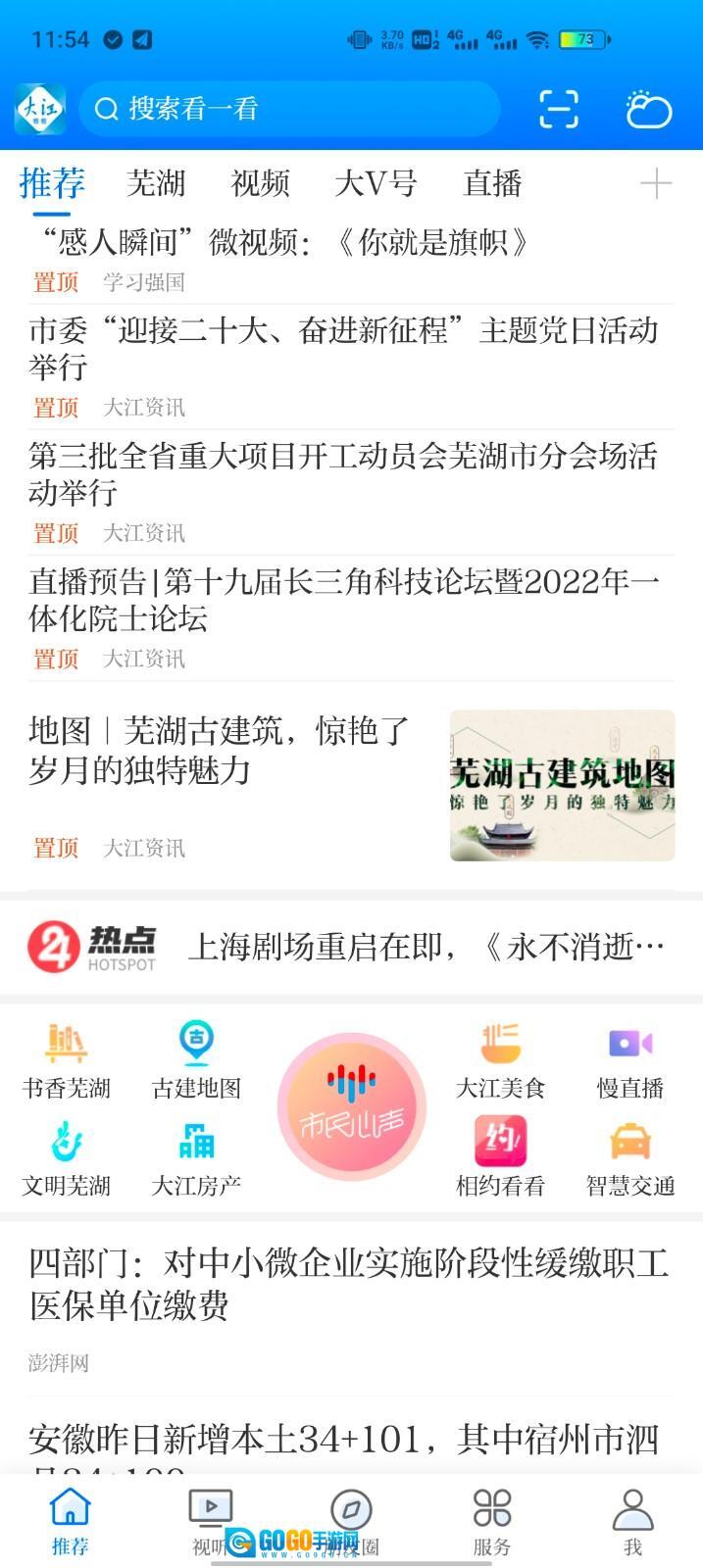Open the 书香芜湖 shortcut
The height and width of the screenshot is (1568, 703).
click(67, 1060)
